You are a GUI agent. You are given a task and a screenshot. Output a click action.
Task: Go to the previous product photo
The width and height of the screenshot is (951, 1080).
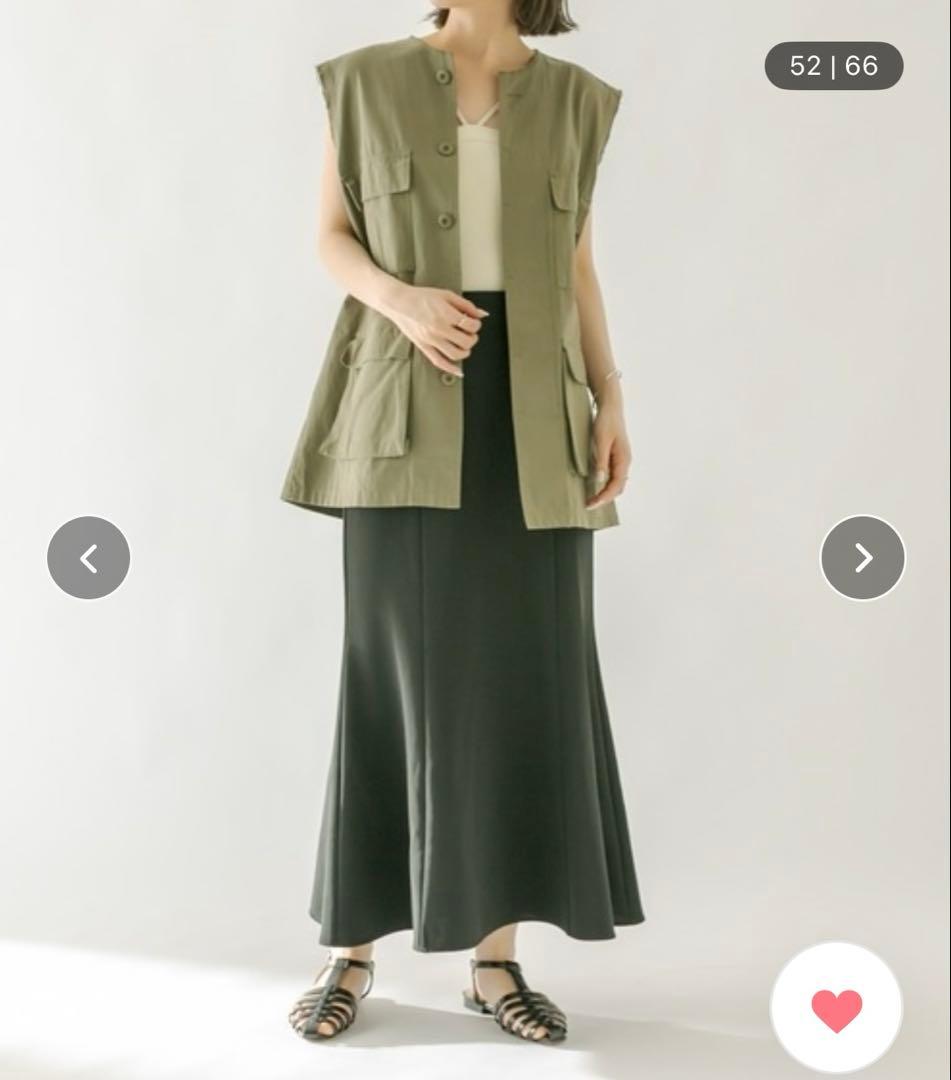point(88,558)
